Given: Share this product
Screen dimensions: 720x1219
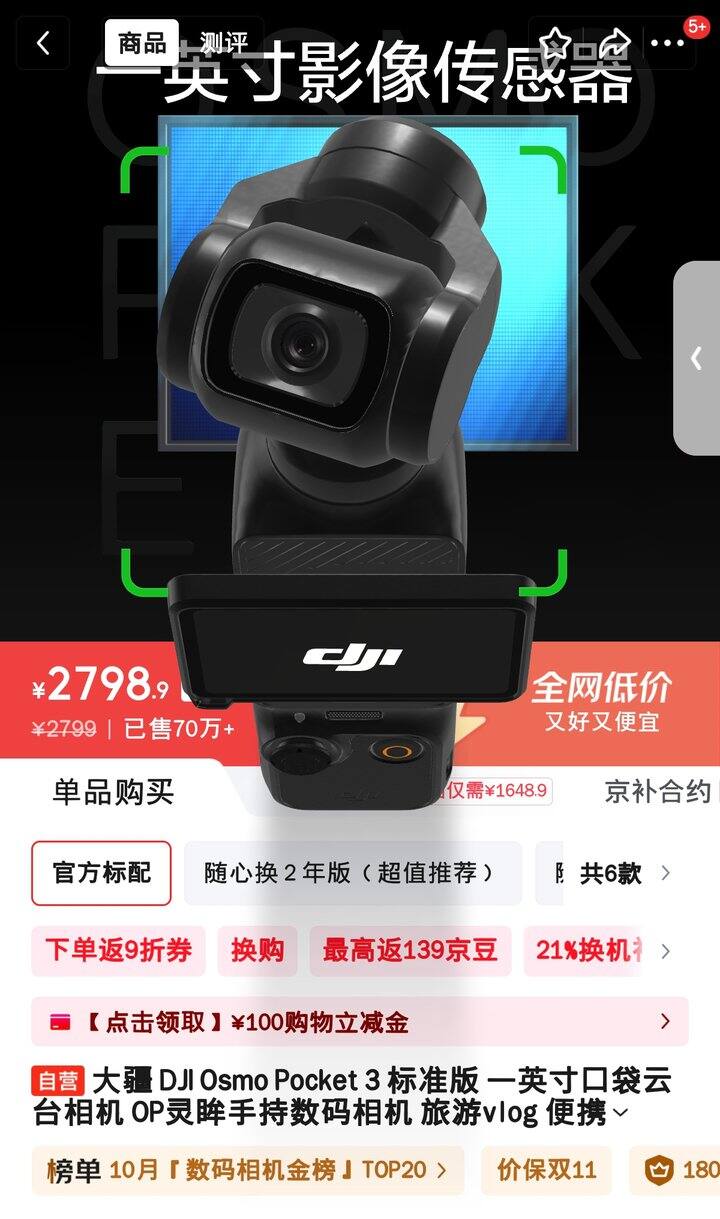Looking at the screenshot, I should point(612,43).
